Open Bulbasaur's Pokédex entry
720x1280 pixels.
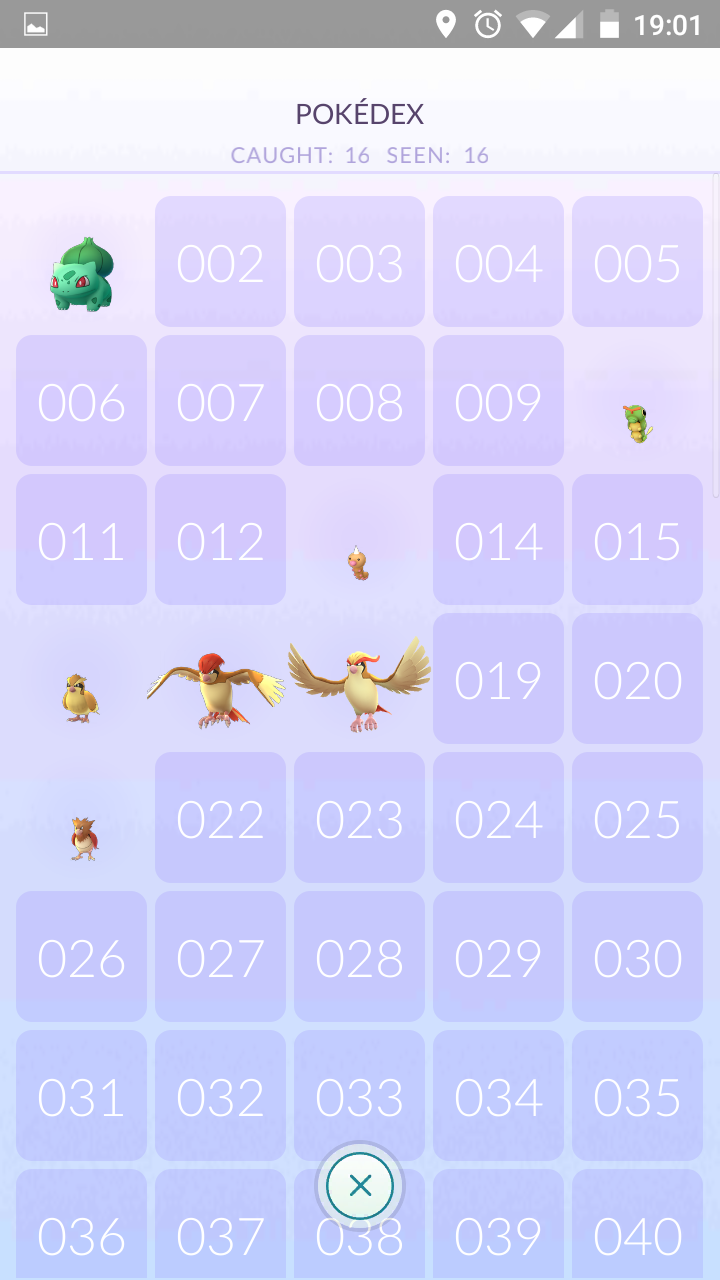(82, 275)
